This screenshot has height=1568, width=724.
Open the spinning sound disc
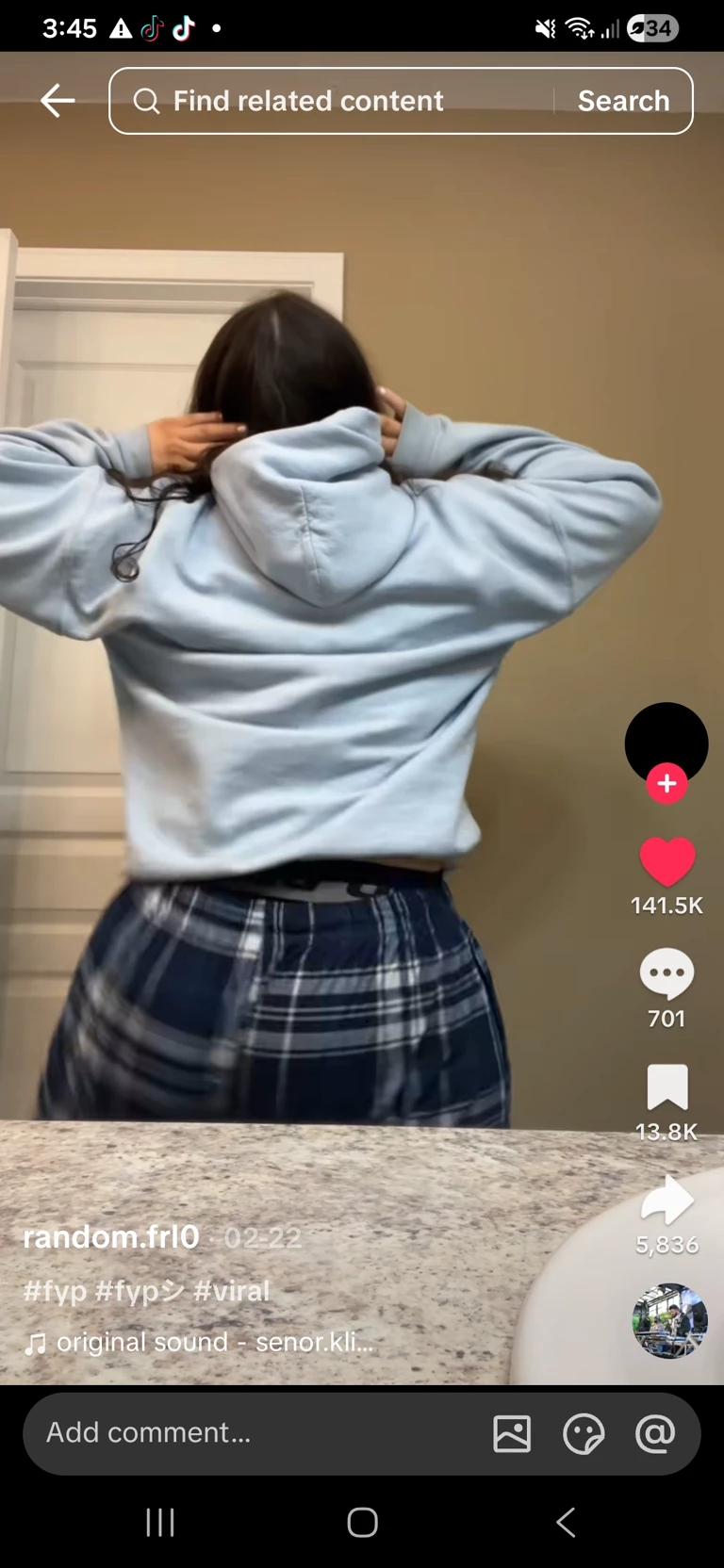tap(669, 1320)
